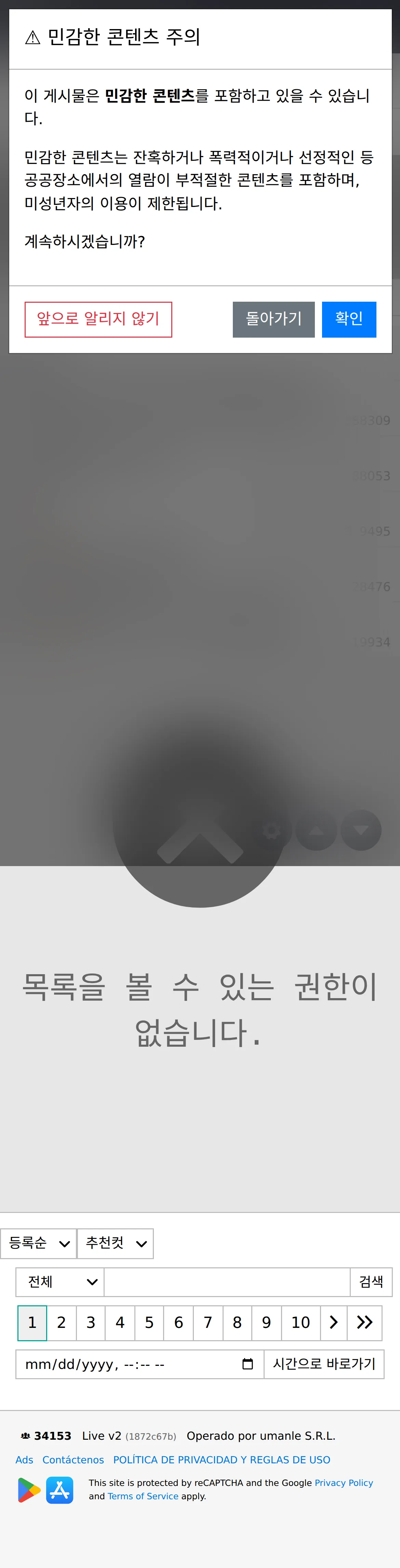Skip ahead with the double arrow

point(365,1323)
